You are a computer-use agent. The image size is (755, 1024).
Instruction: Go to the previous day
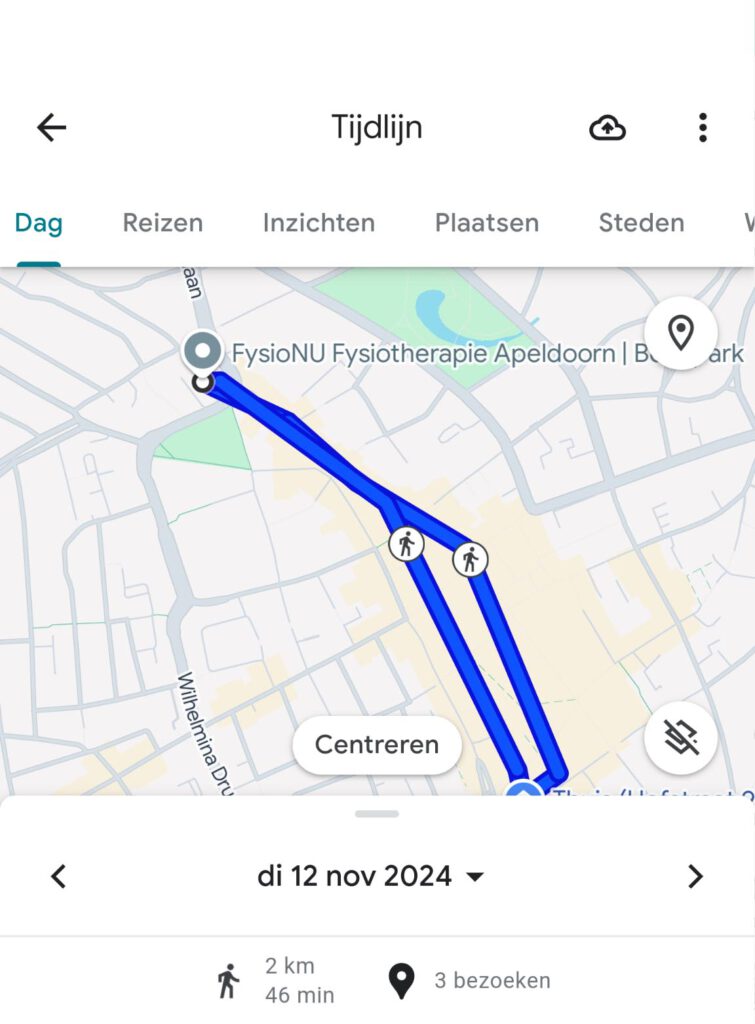point(59,877)
